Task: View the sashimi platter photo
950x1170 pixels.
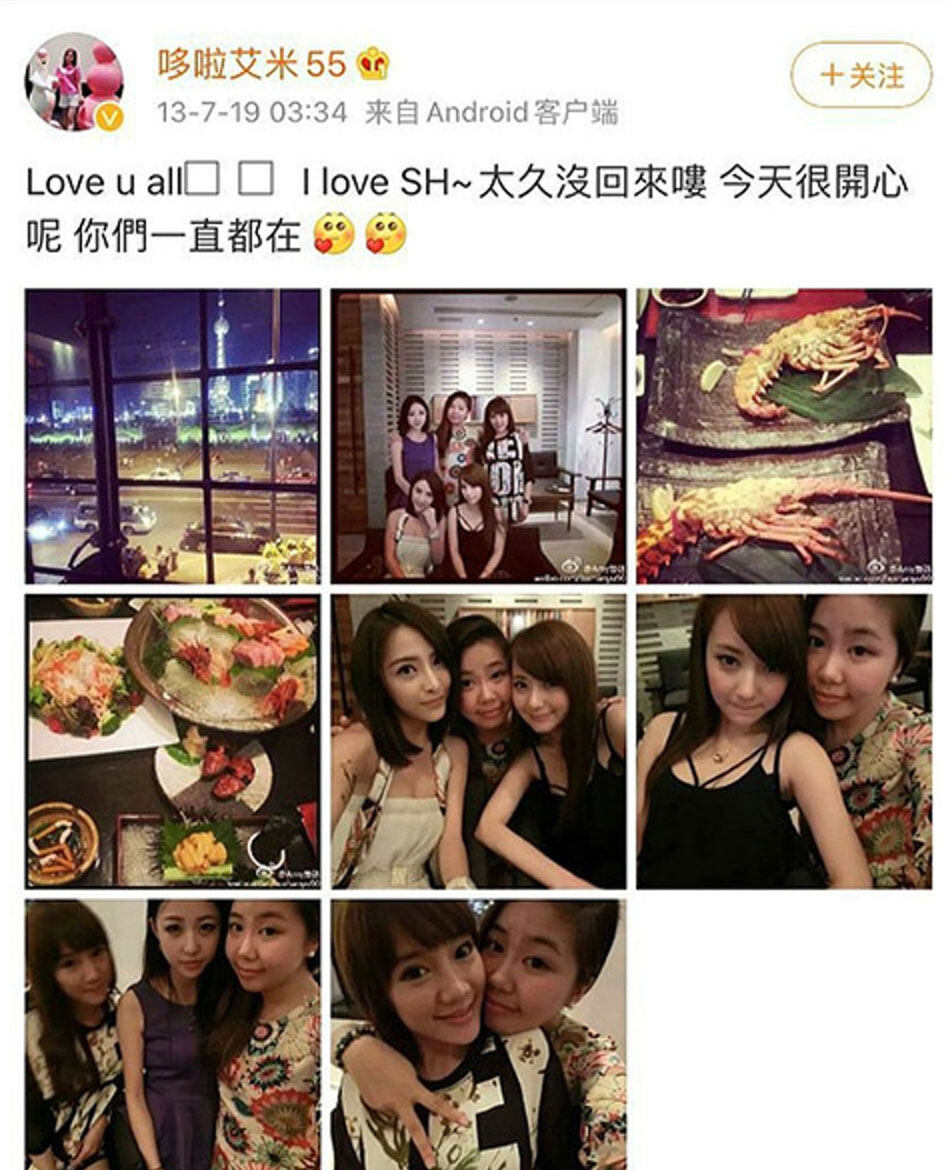Action: pyautogui.click(x=173, y=741)
